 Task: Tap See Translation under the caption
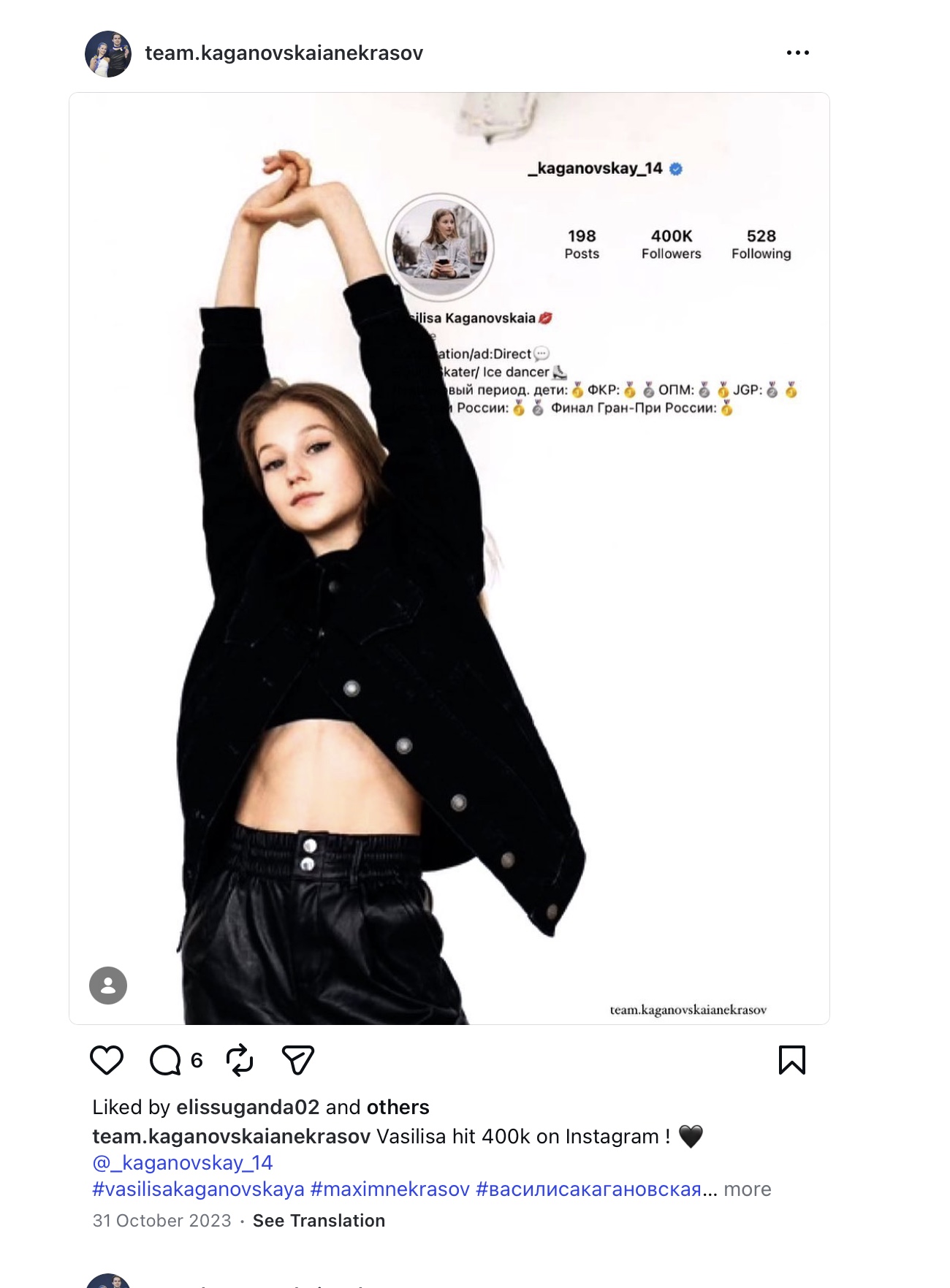319,1220
